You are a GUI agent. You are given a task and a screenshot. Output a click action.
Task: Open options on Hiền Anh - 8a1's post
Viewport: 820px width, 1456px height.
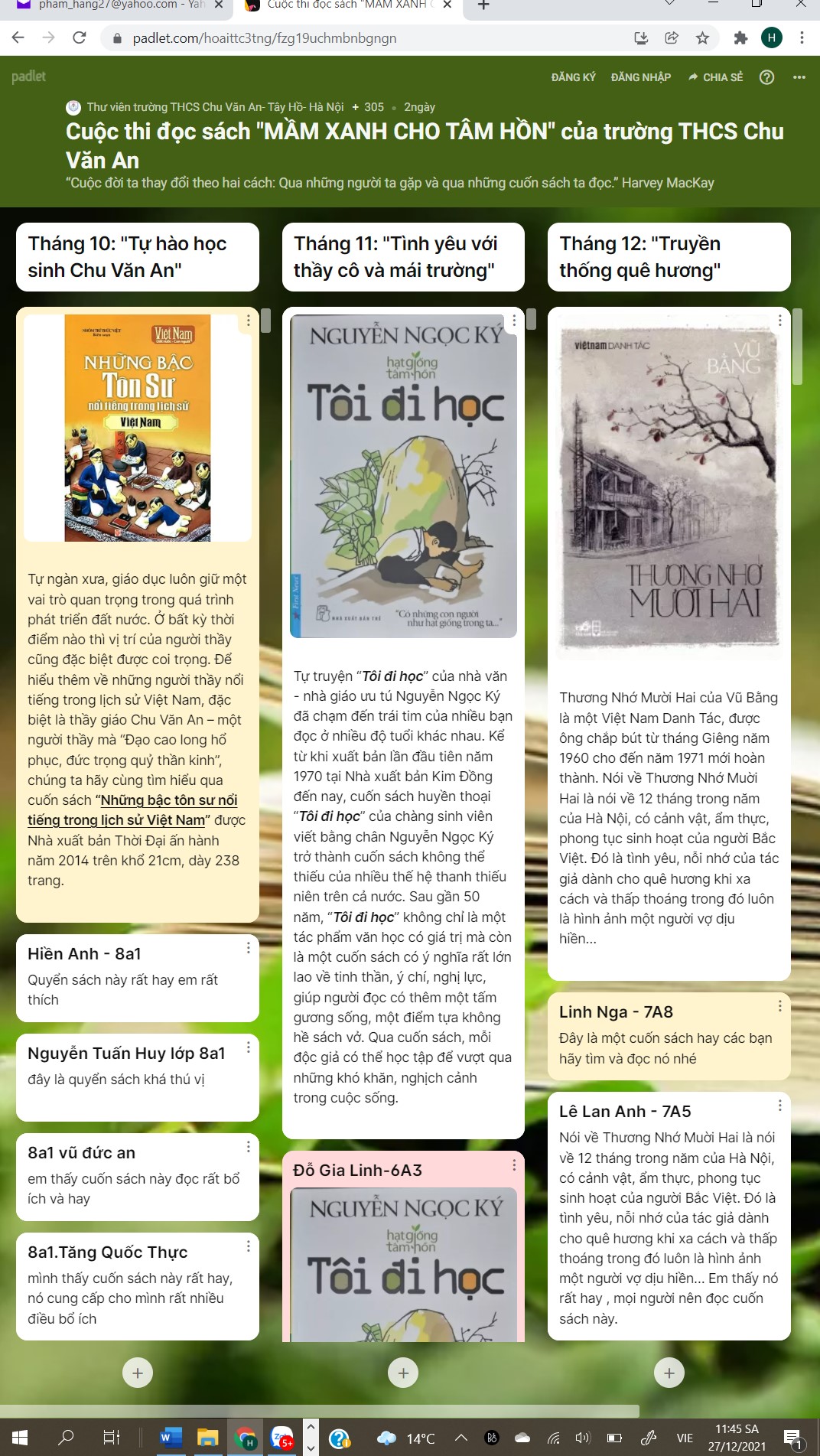pos(249,948)
